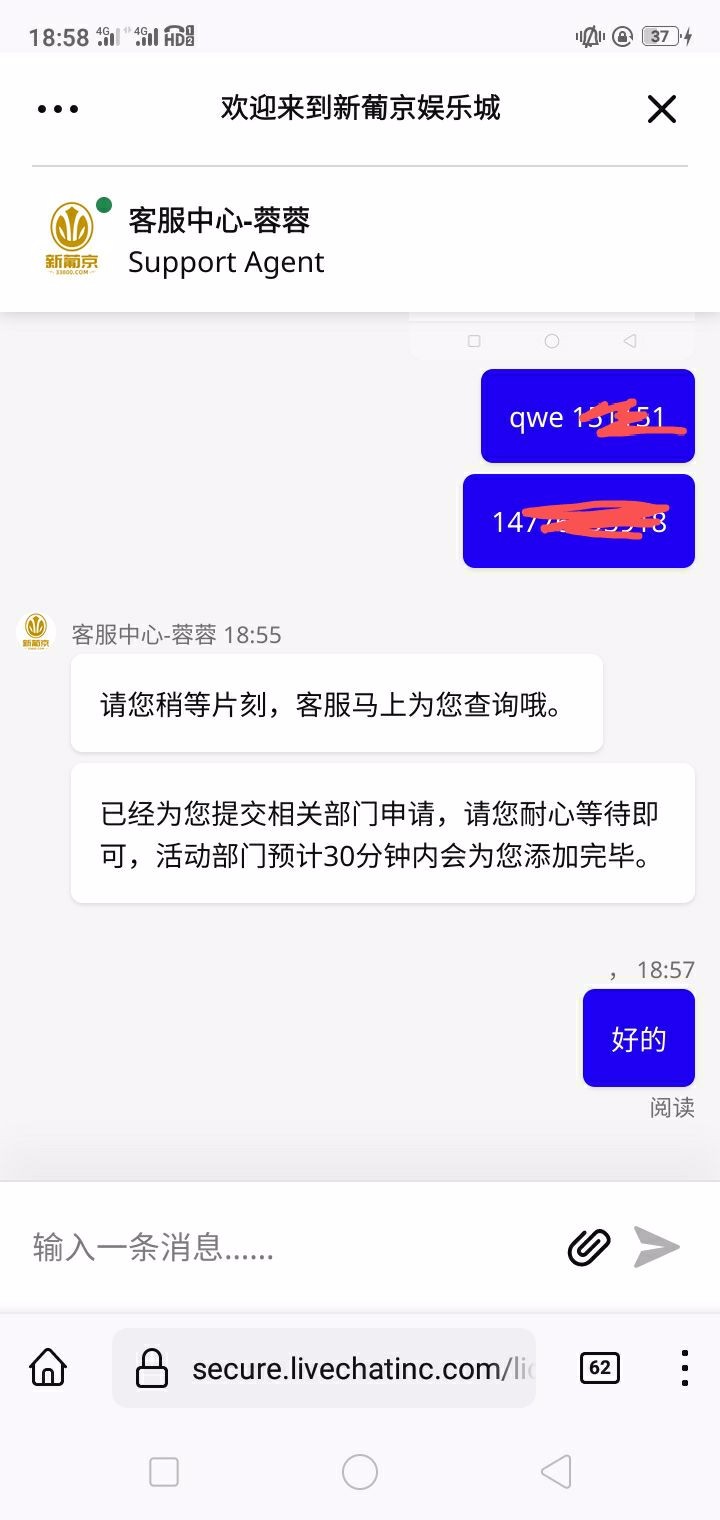The height and width of the screenshot is (1520, 720).
Task: Go back with the system back button
Action: (x=556, y=1471)
